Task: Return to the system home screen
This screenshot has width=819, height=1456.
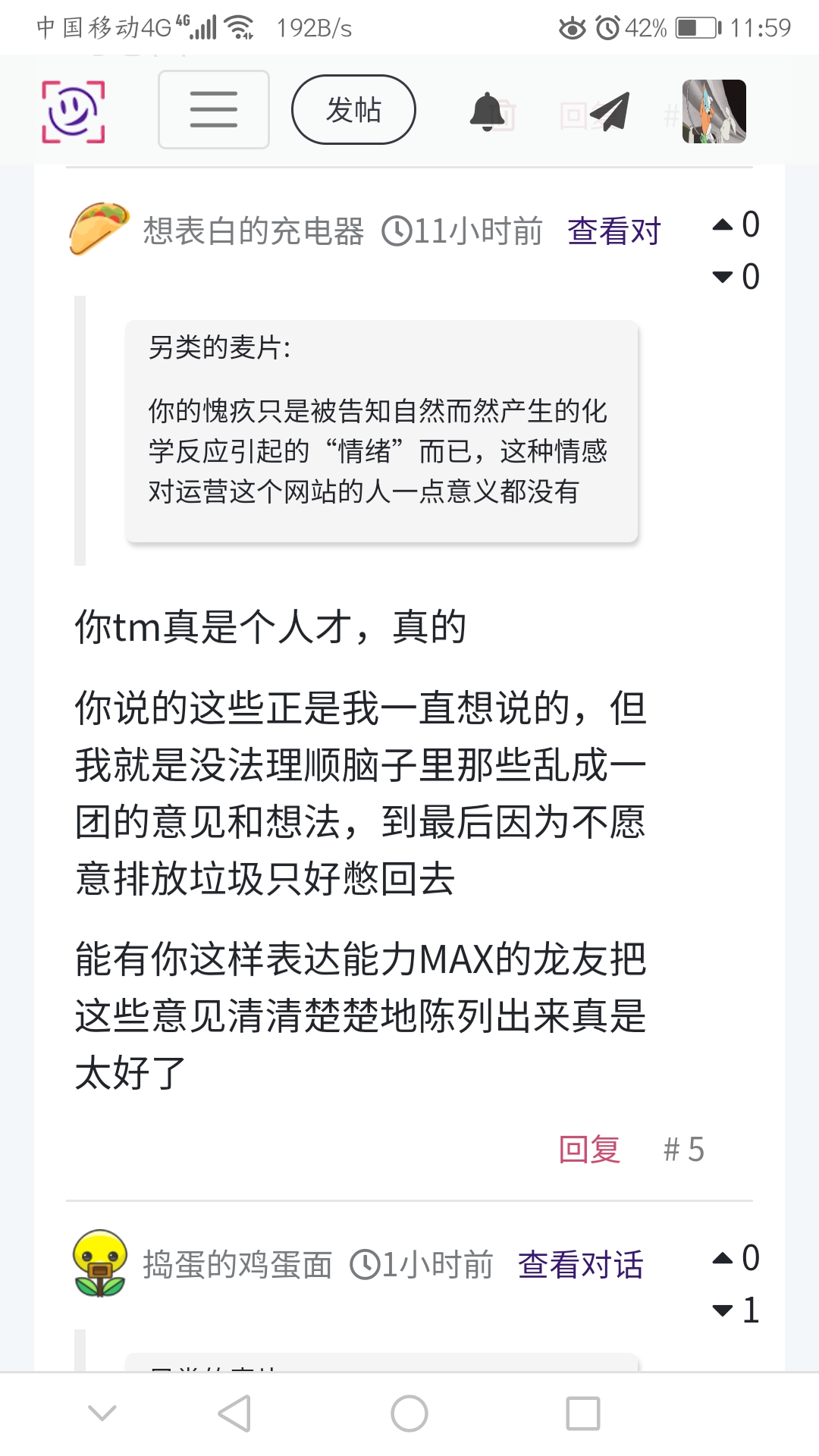Action: [x=409, y=1414]
